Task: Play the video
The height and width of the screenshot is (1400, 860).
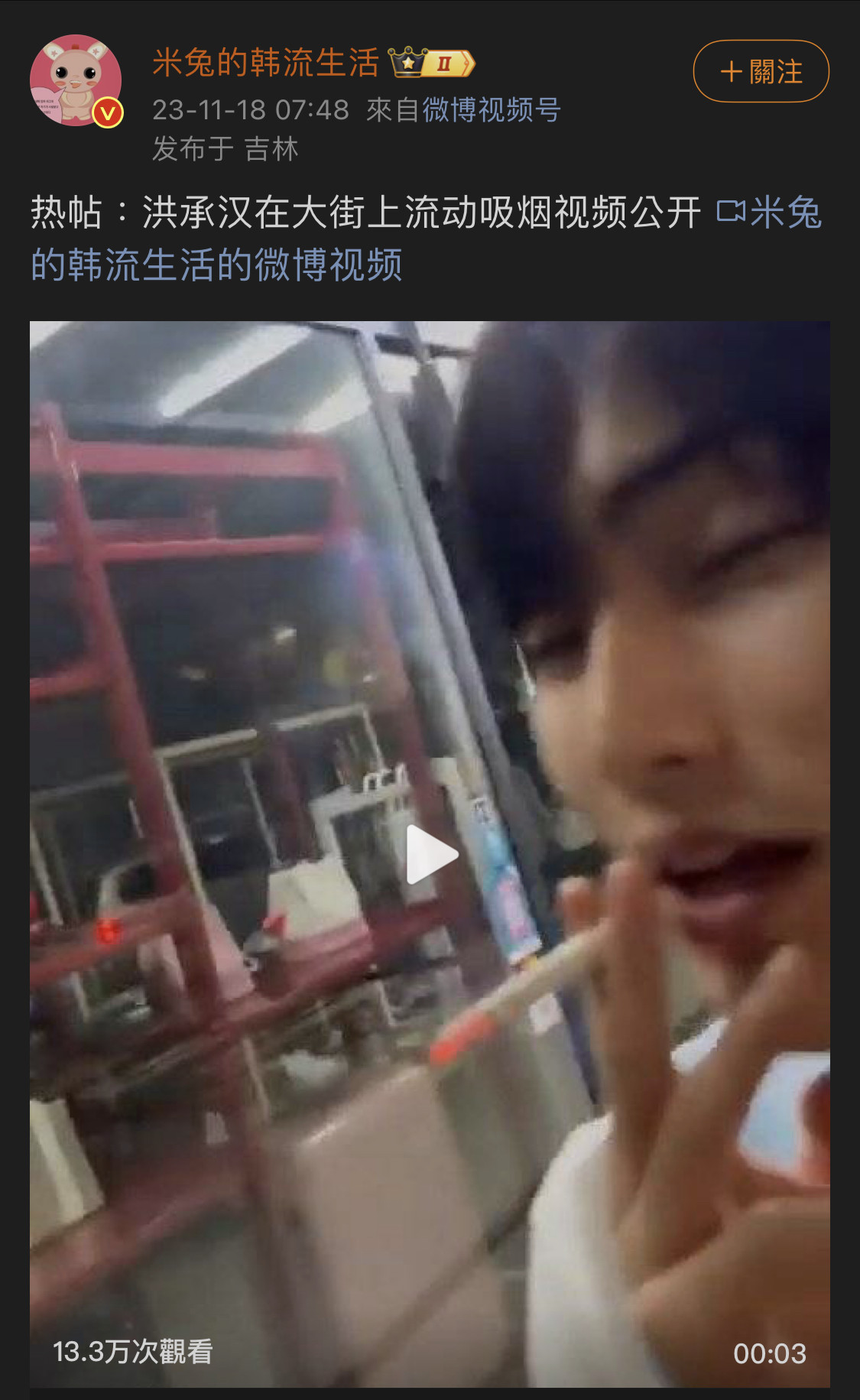Action: pyautogui.click(x=430, y=854)
